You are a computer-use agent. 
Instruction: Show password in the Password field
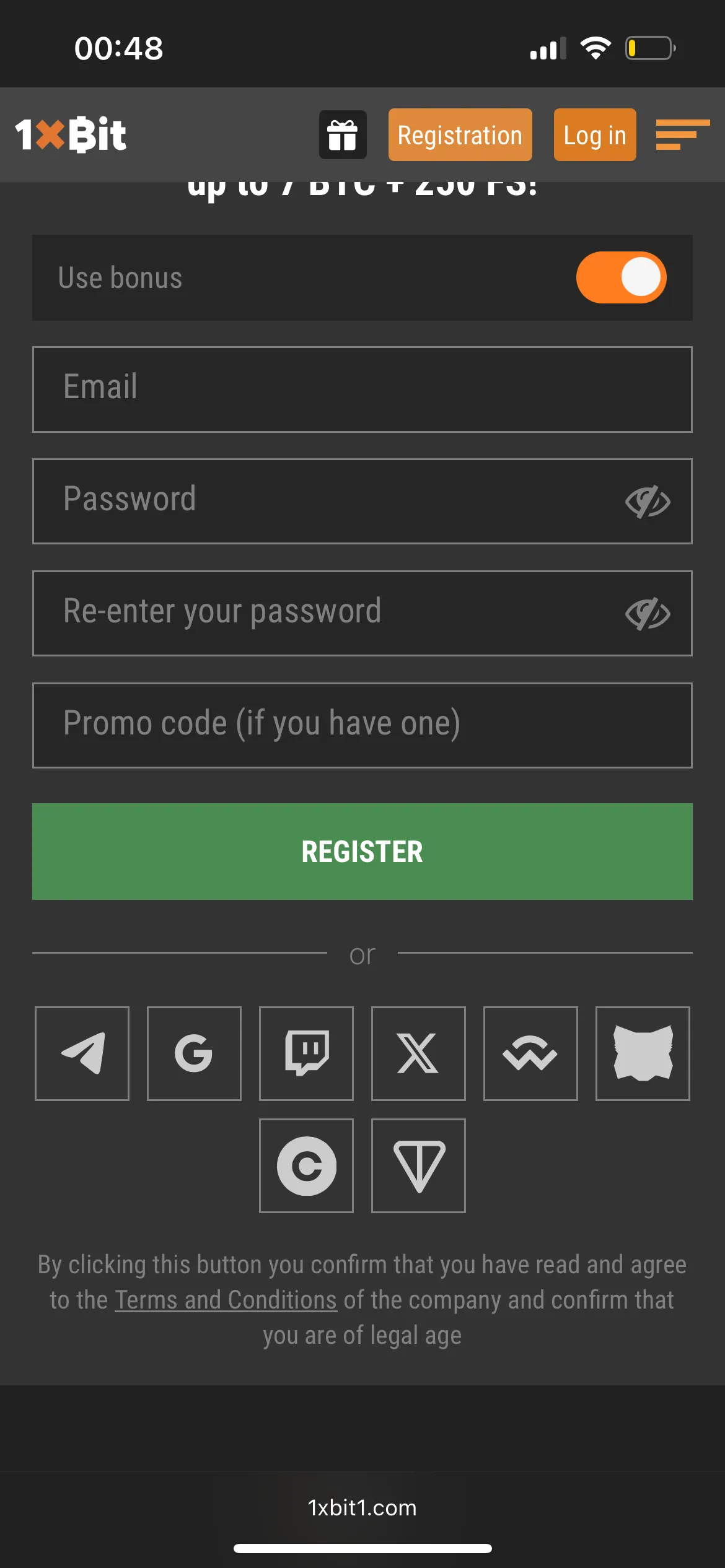pos(648,501)
